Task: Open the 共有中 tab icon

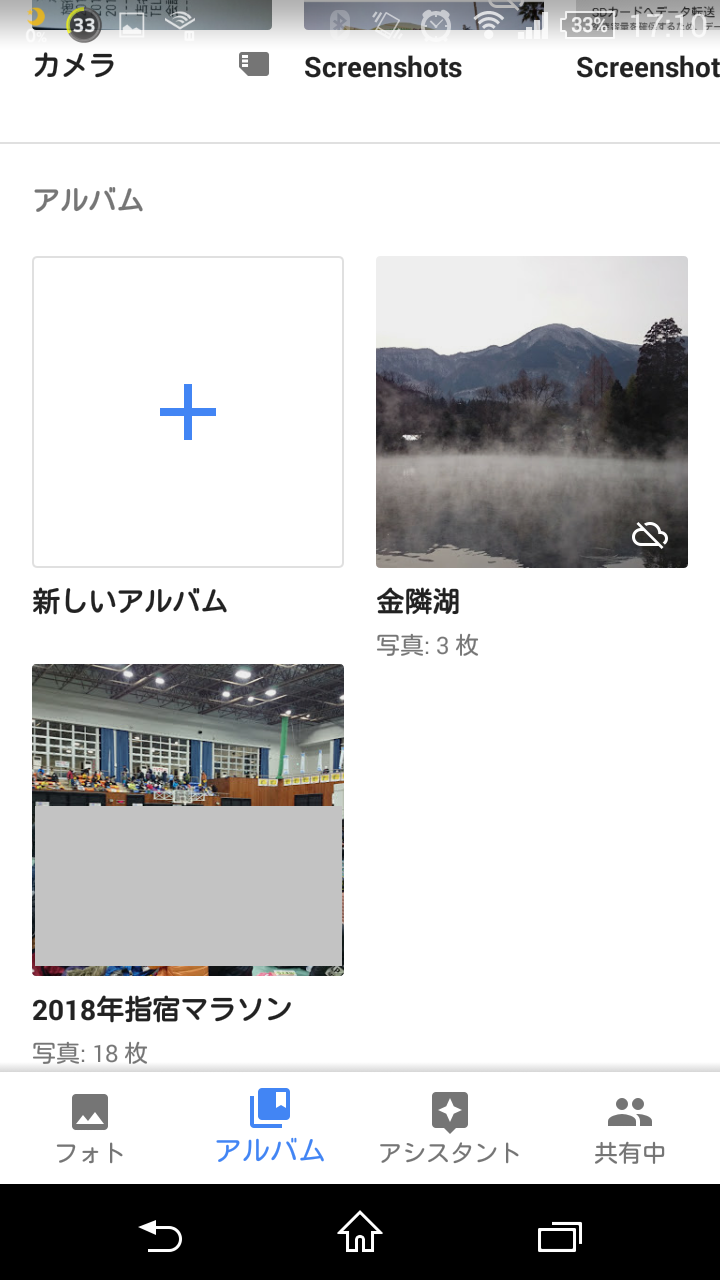Action: click(629, 1110)
